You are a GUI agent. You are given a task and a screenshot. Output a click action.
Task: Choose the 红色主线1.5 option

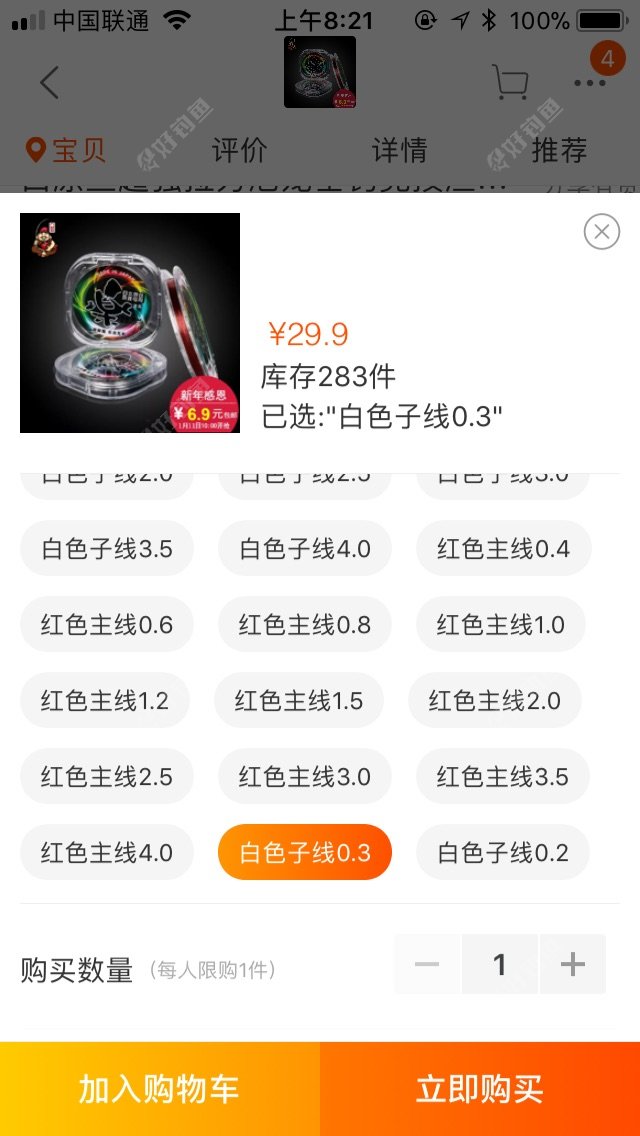[299, 701]
